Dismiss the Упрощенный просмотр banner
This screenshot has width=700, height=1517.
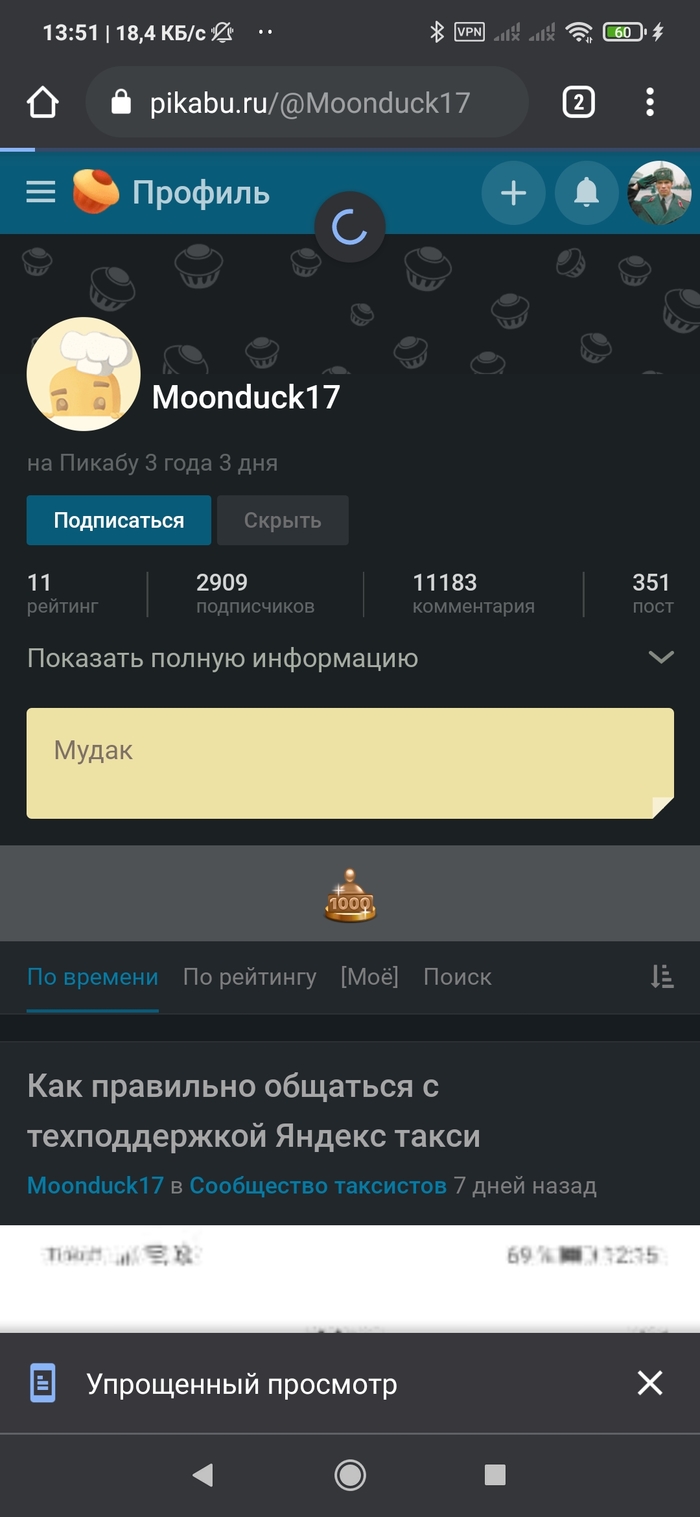point(650,1383)
